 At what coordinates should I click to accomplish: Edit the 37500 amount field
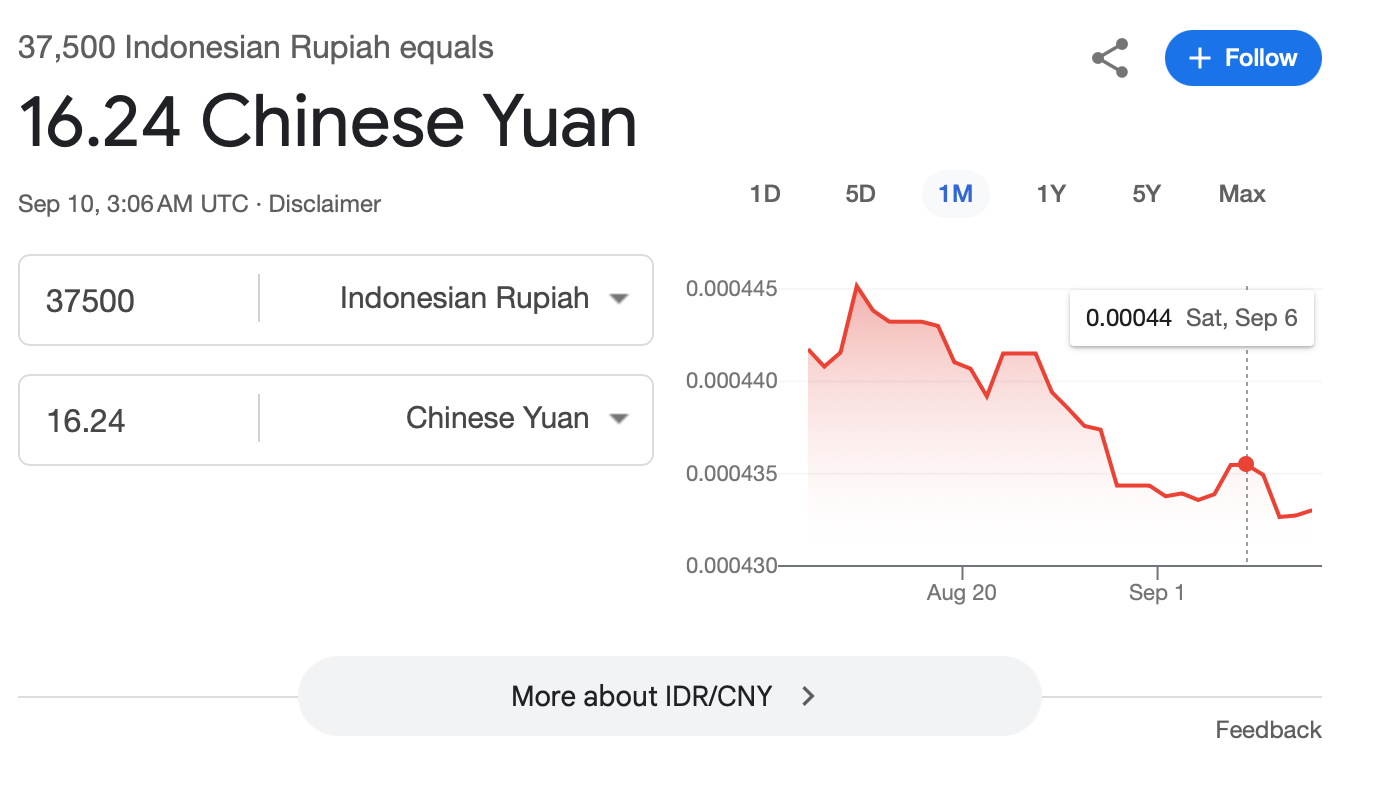tap(138, 300)
